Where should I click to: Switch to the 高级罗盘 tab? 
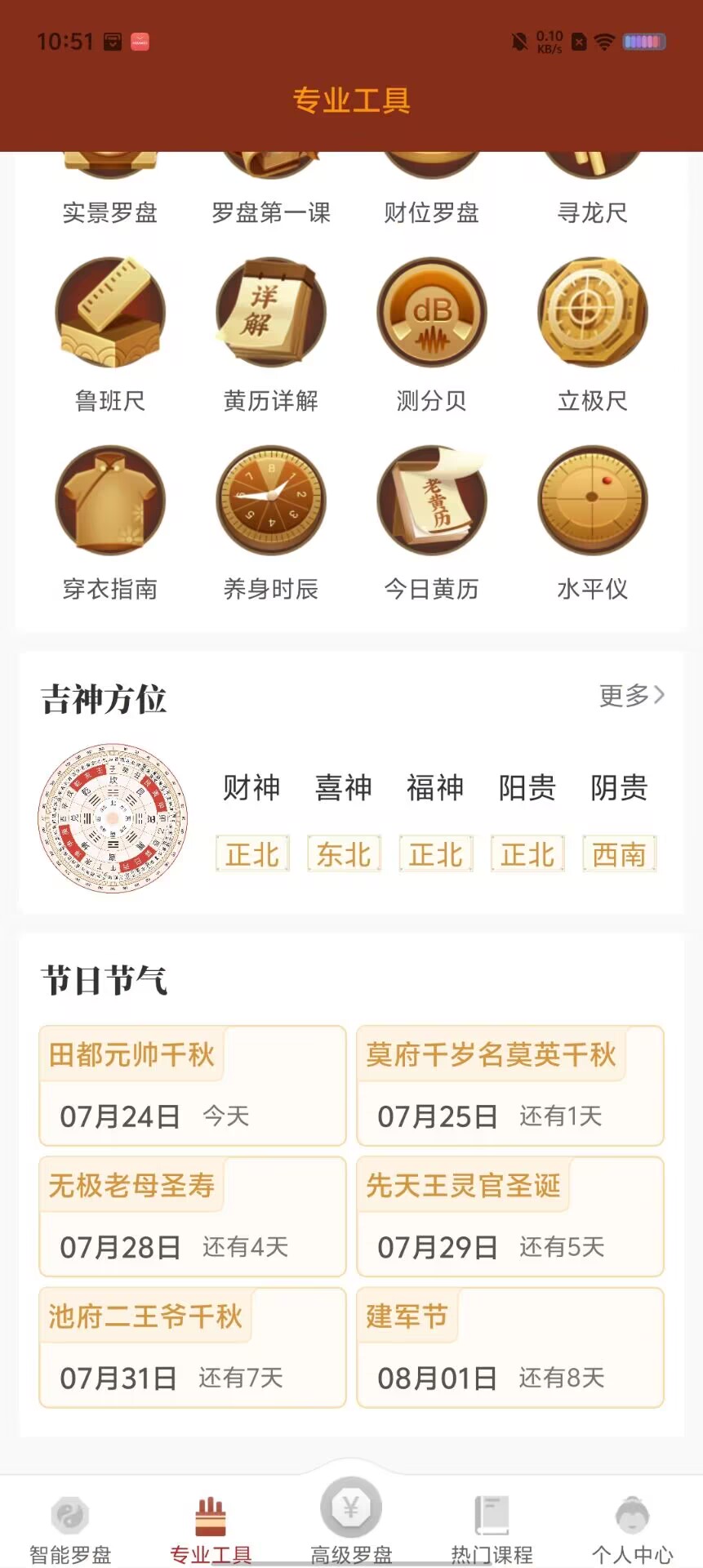pos(351,1523)
